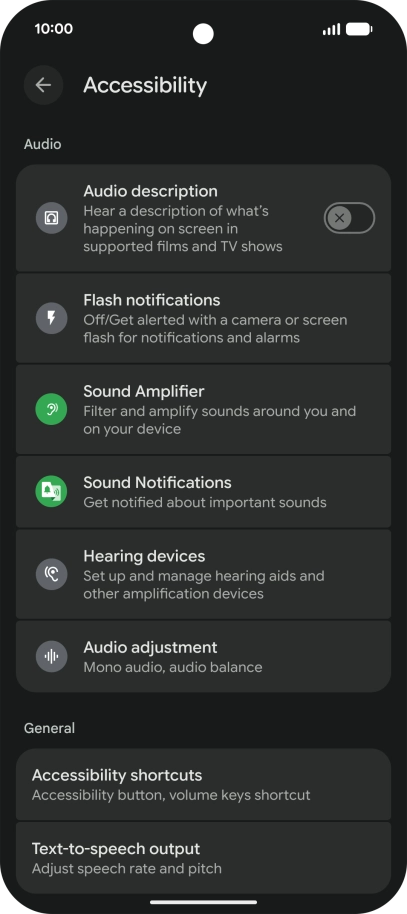
Task: Open Text-to-speech output settings
Action: 204,858
